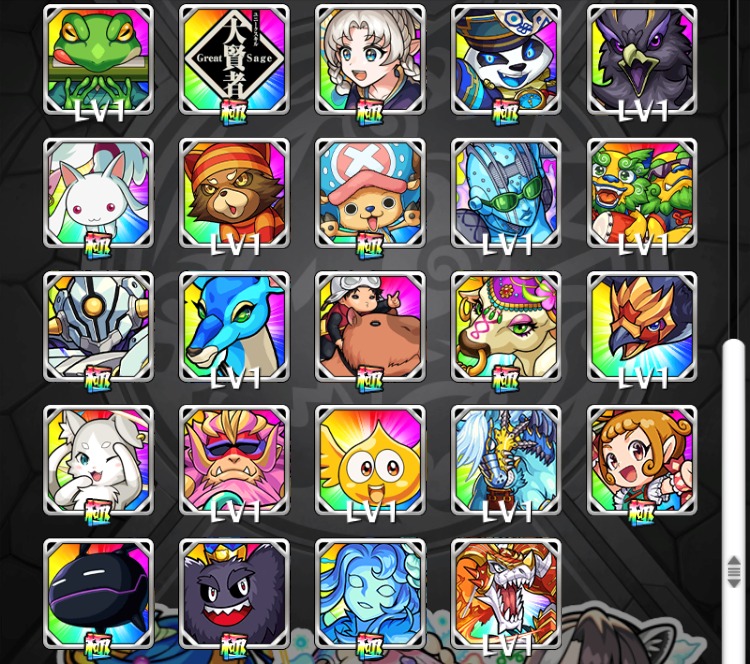Select the cow with purple hat tile
Screen dimensions: 750x664
[x=506, y=327]
